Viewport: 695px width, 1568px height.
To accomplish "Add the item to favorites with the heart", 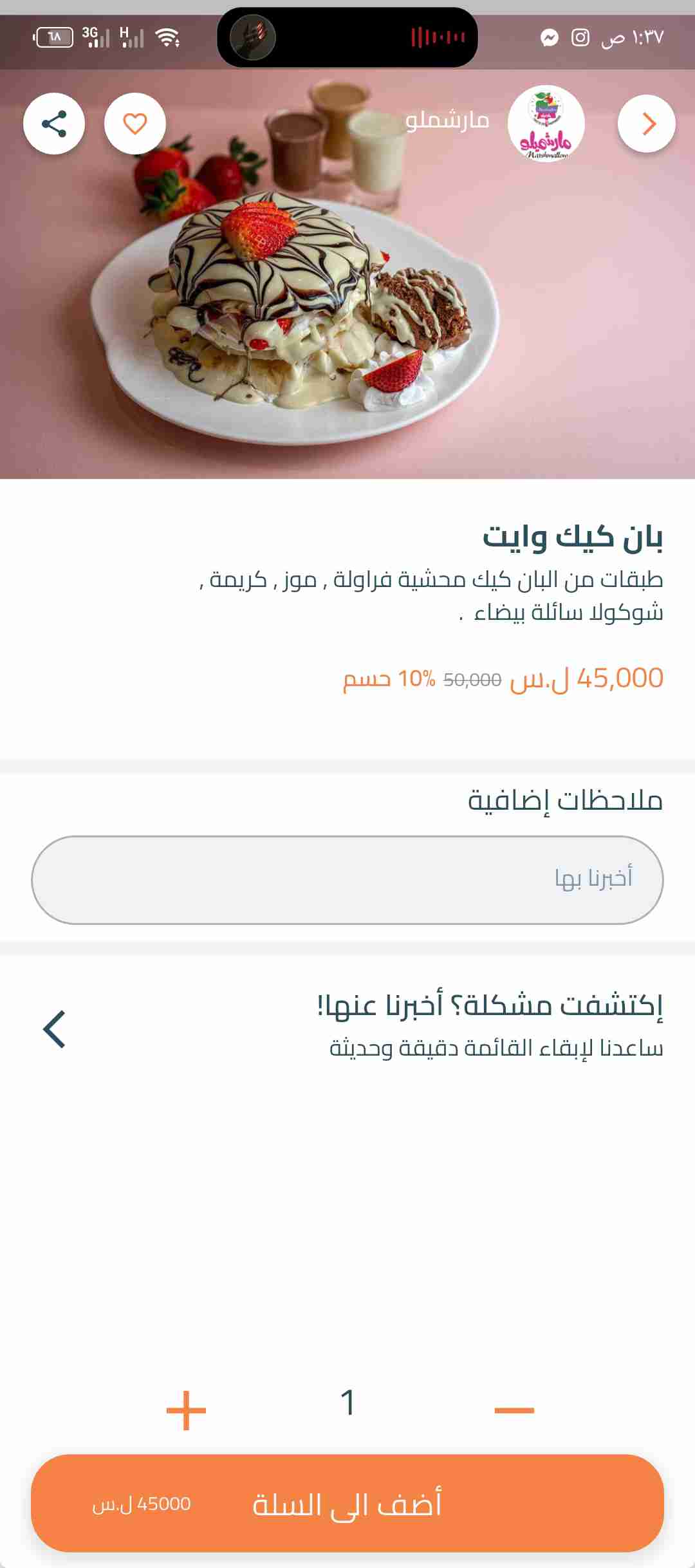I will [135, 124].
